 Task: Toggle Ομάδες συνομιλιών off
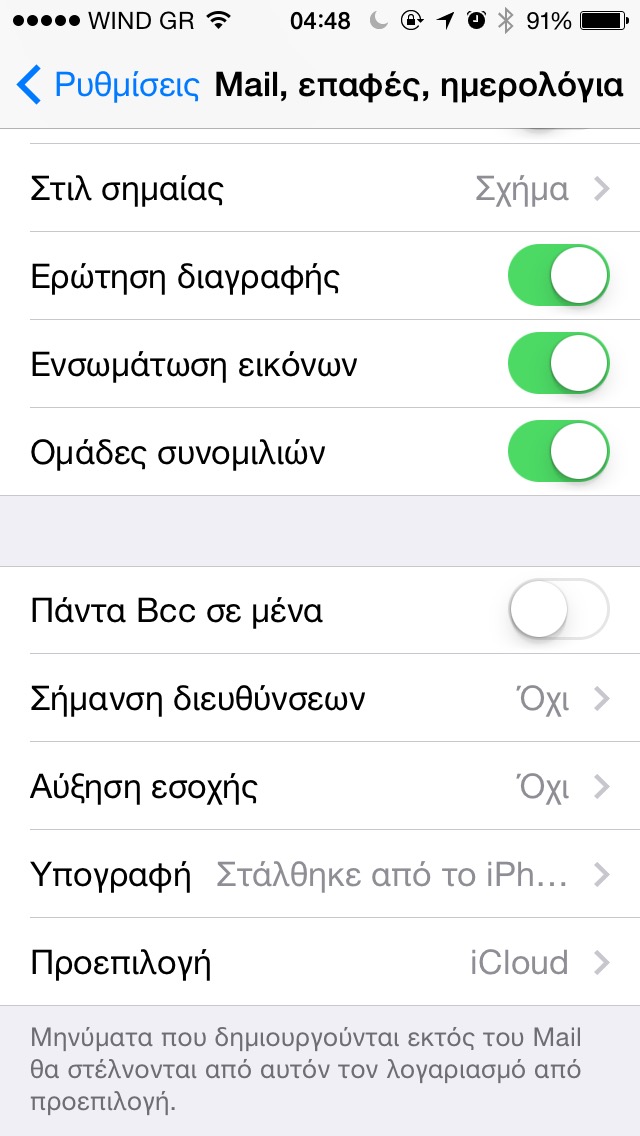[x=558, y=452]
